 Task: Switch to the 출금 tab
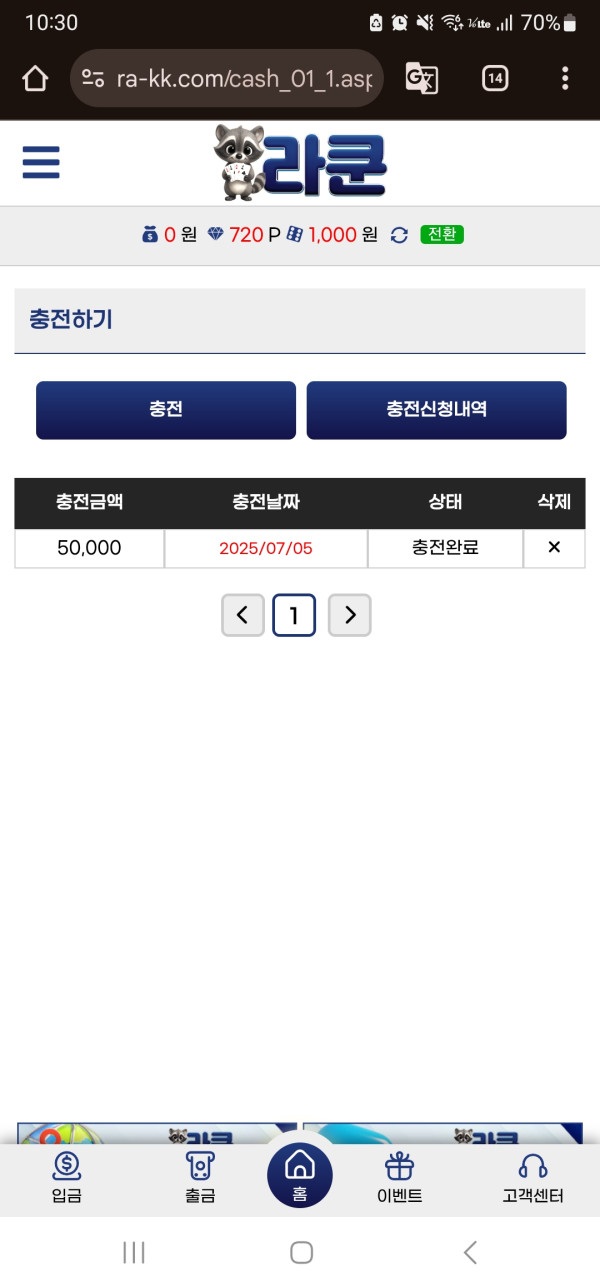[x=200, y=1178]
